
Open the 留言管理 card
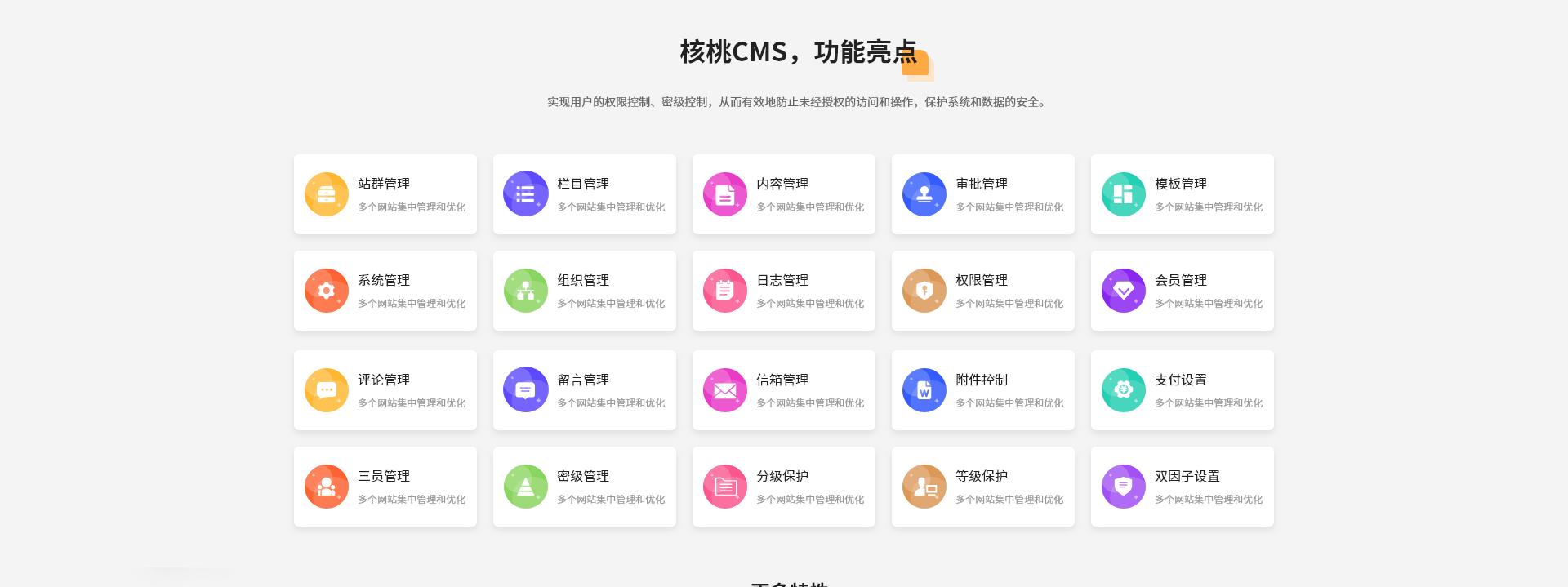pyautogui.click(x=585, y=390)
